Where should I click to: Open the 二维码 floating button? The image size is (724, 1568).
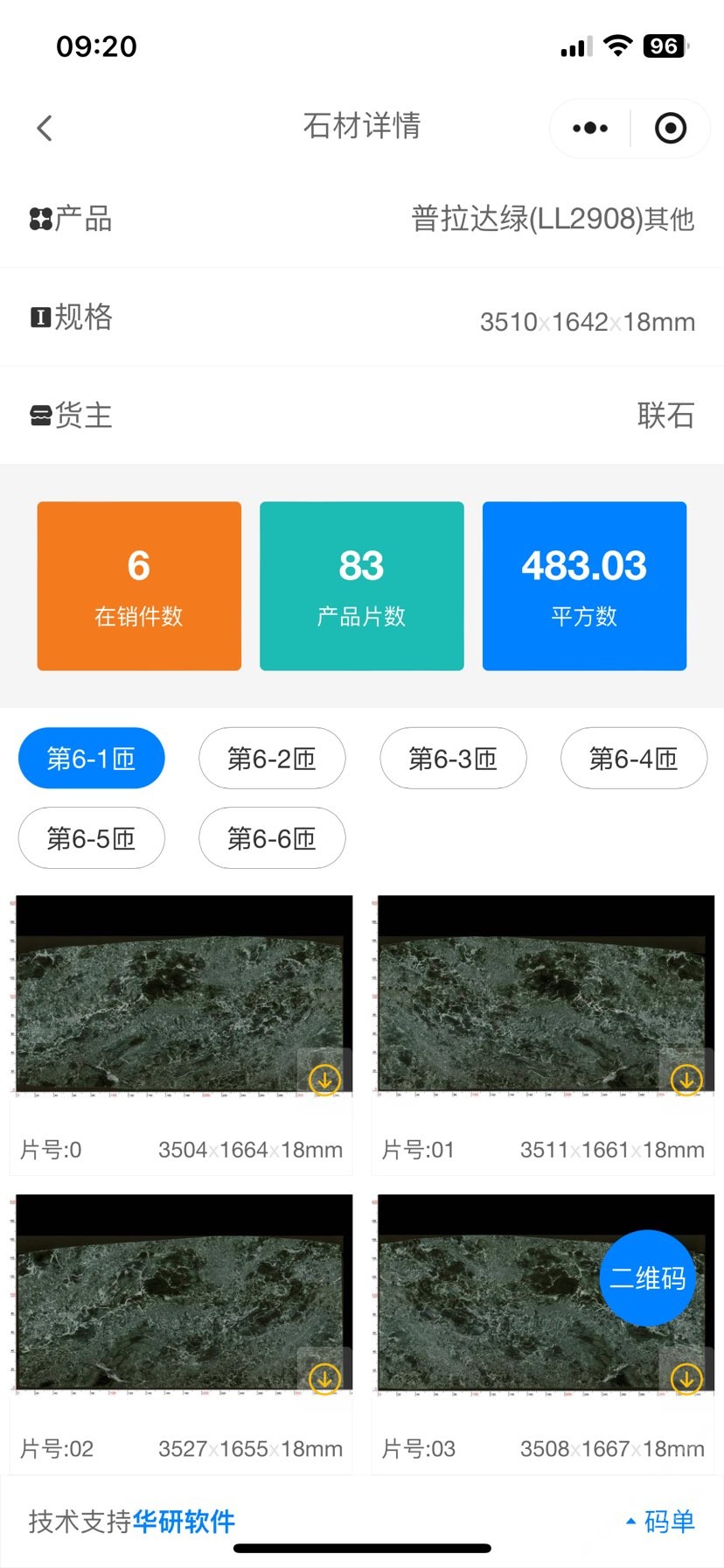647,1278
